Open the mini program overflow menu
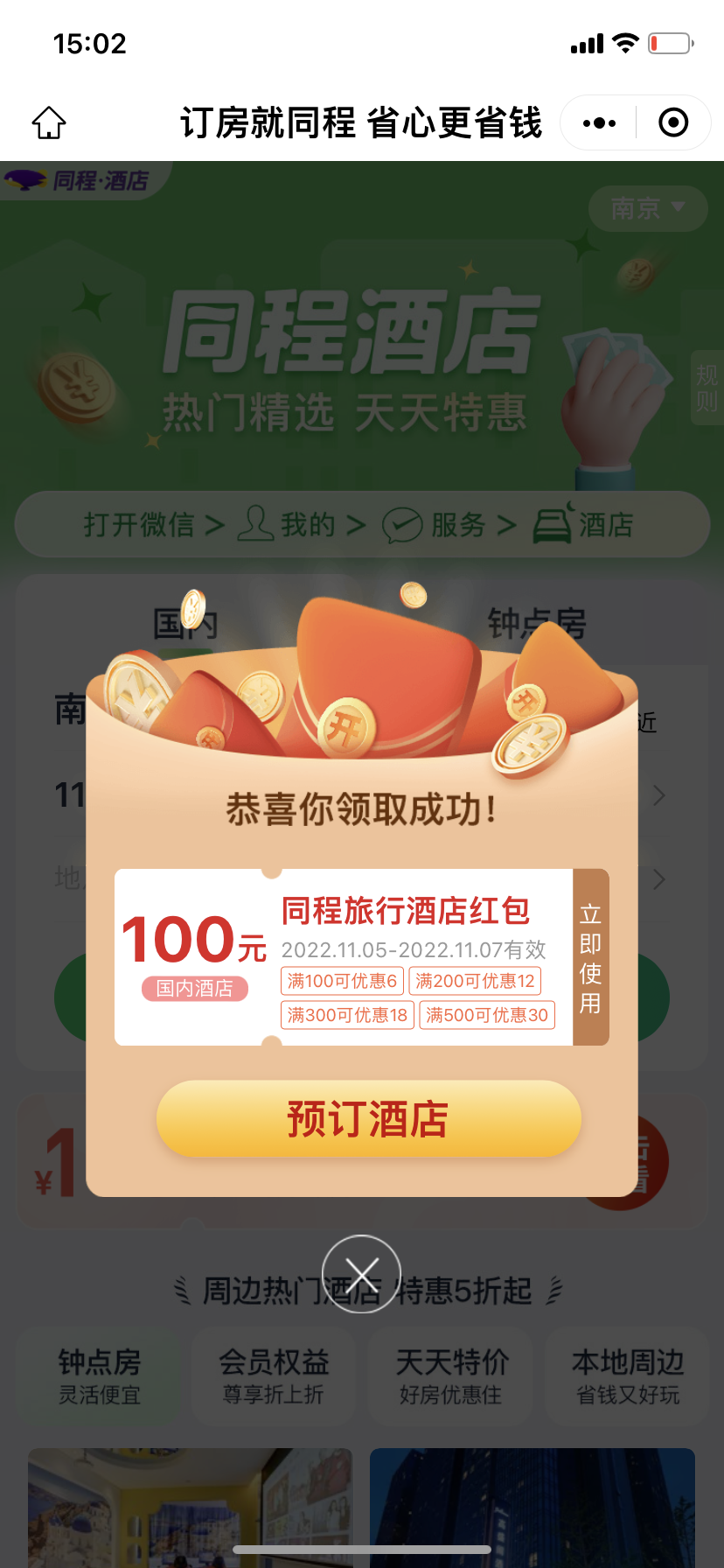This screenshot has height=1568, width=724. point(599,123)
